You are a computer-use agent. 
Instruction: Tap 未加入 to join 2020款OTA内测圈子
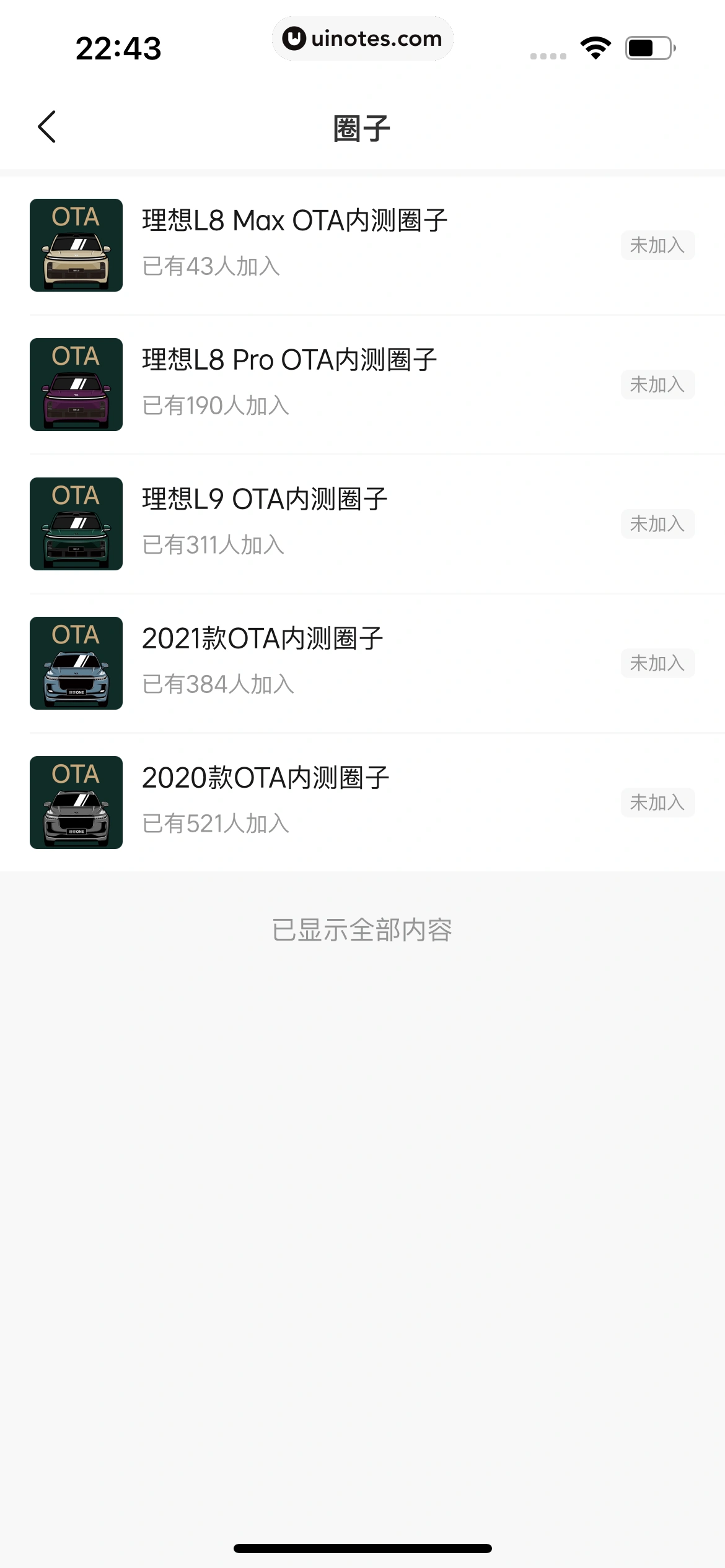657,803
